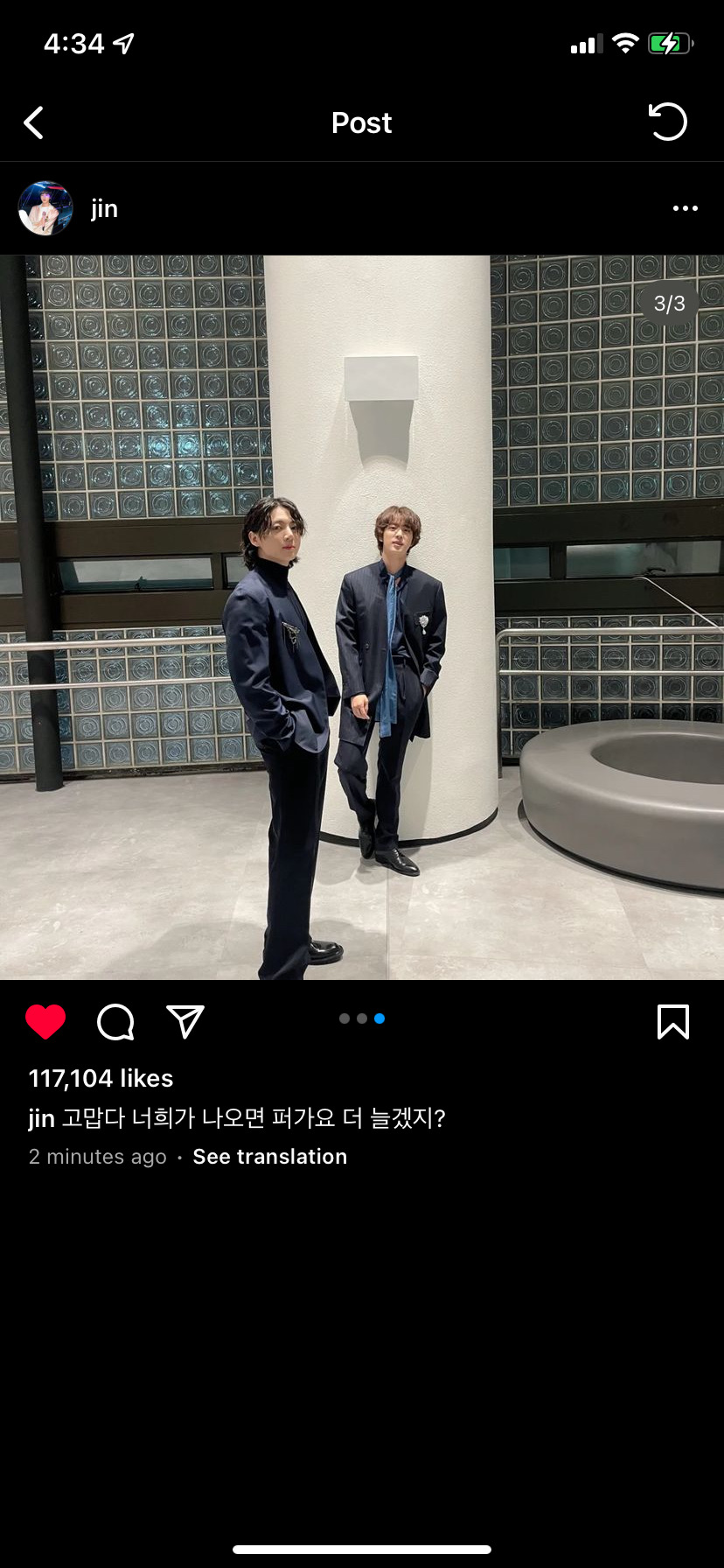Select the username jin next to the caption

point(41,1117)
